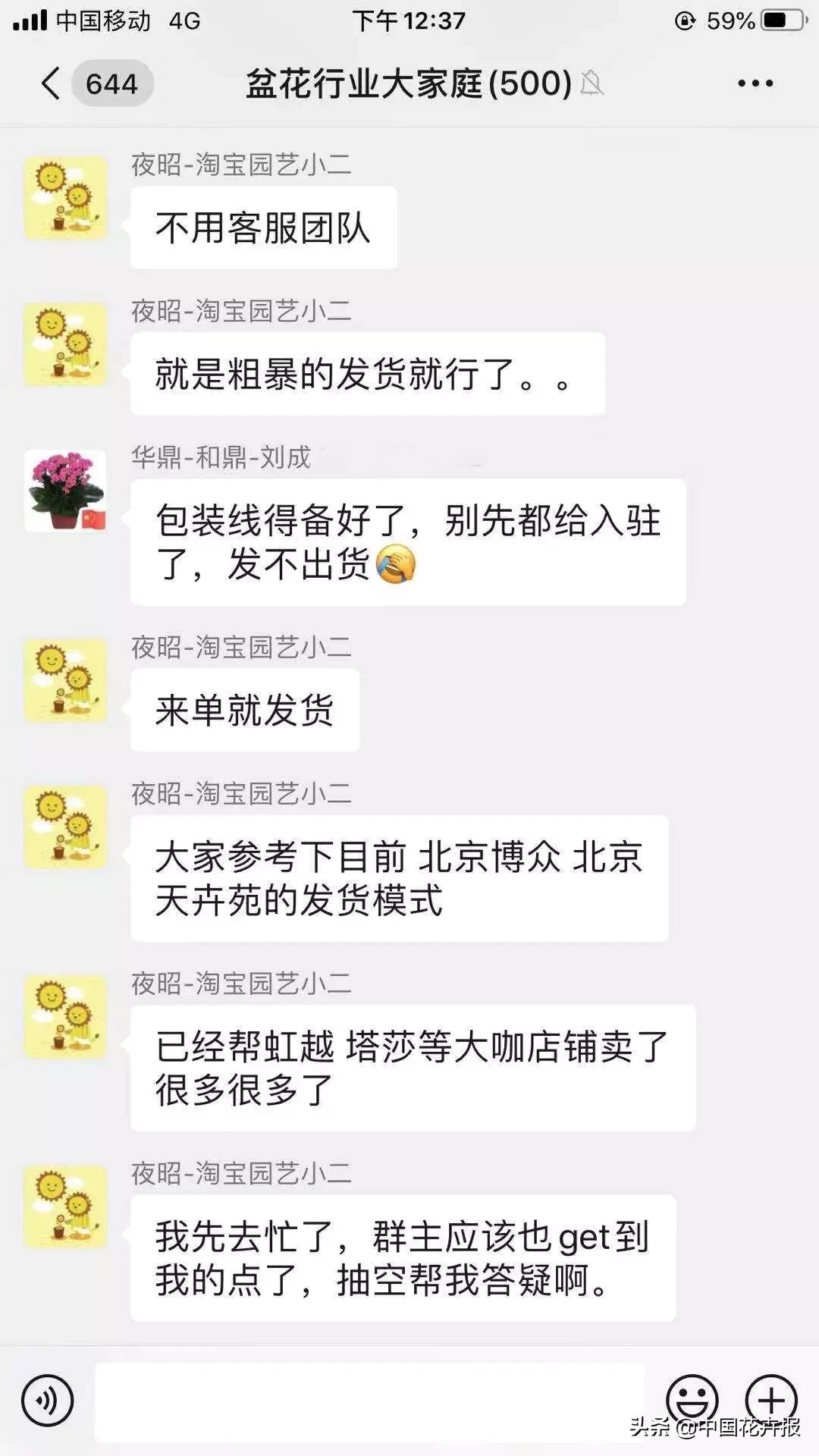Tap the 59% battery percentage display
819x1456 pixels.
coord(730,22)
